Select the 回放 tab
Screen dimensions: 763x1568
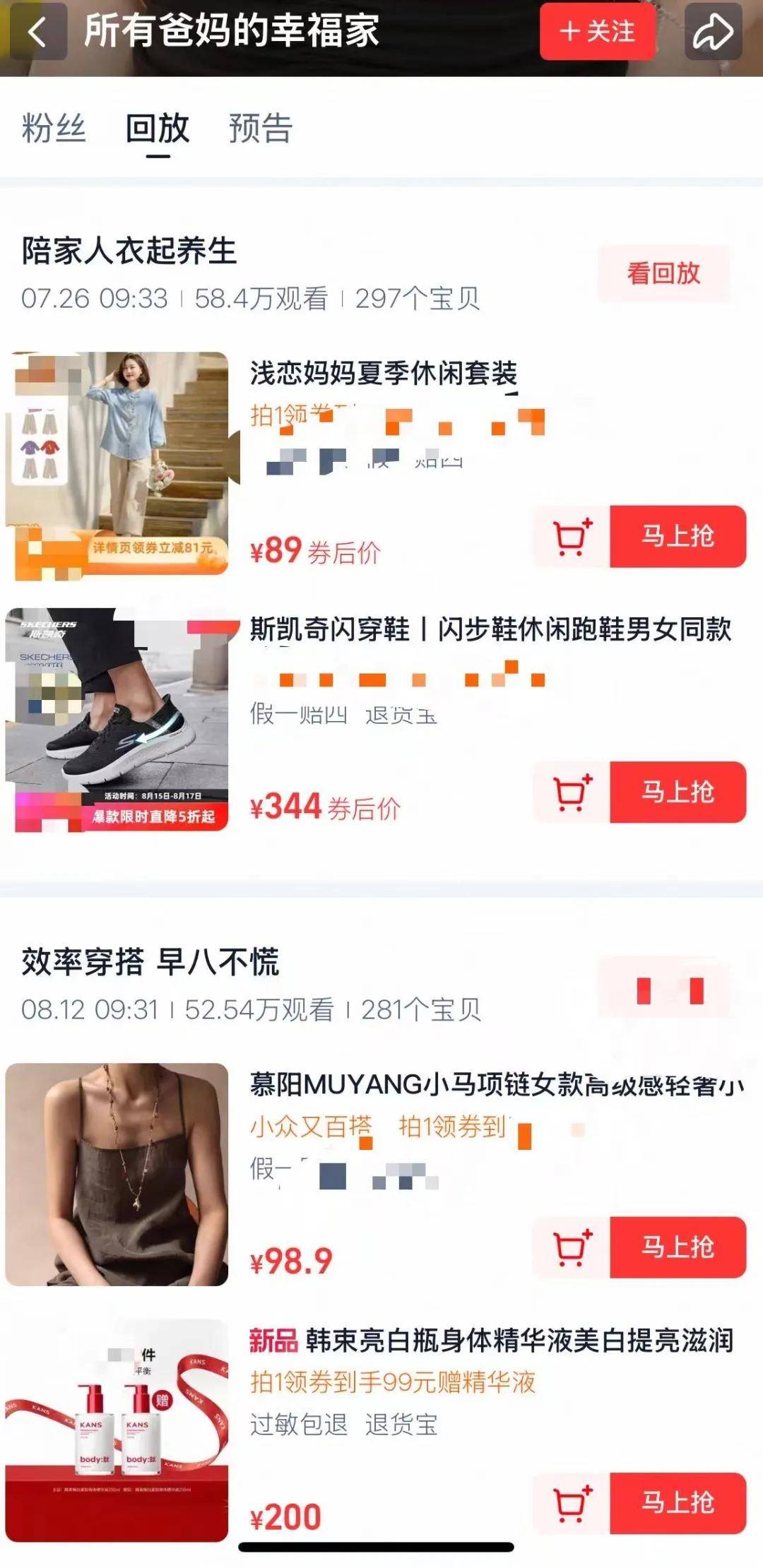158,129
